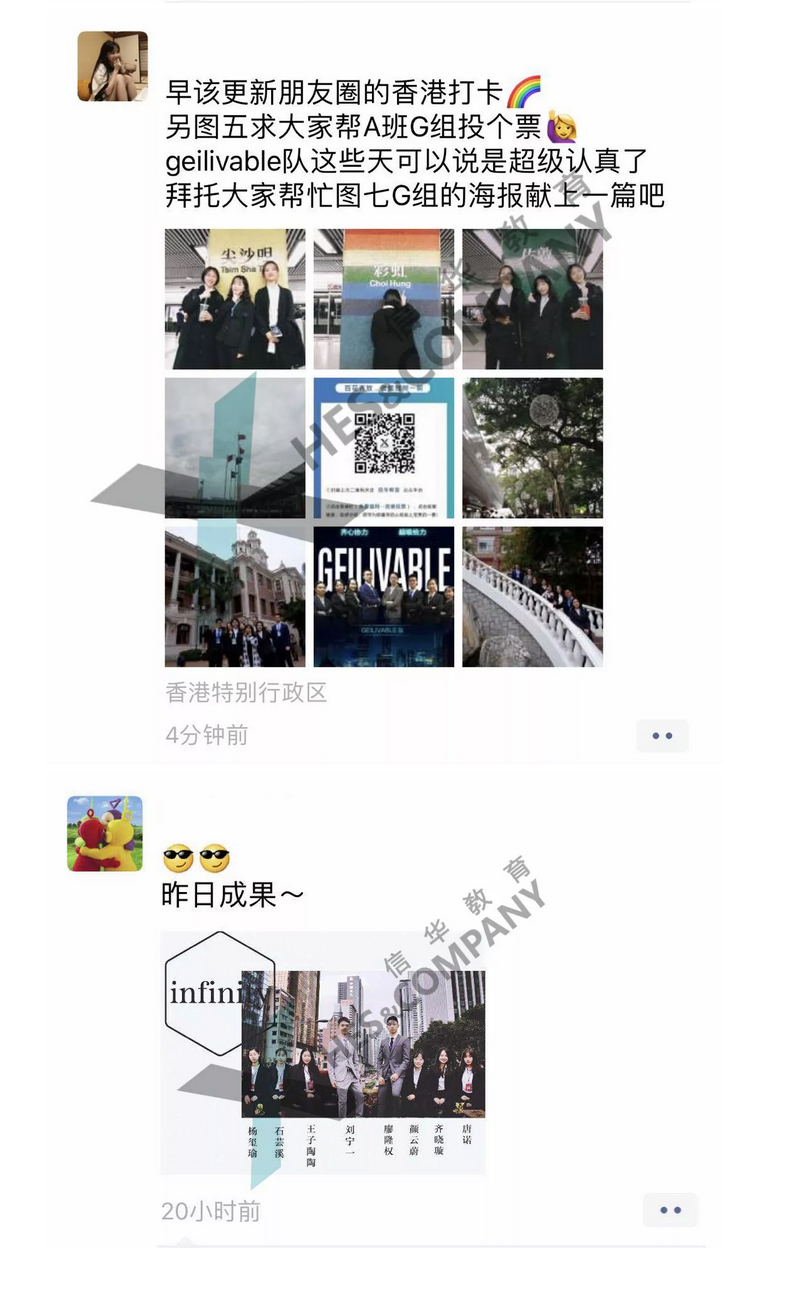
Task: View the rainbow Choi Hung station photo
Action: pos(384,299)
